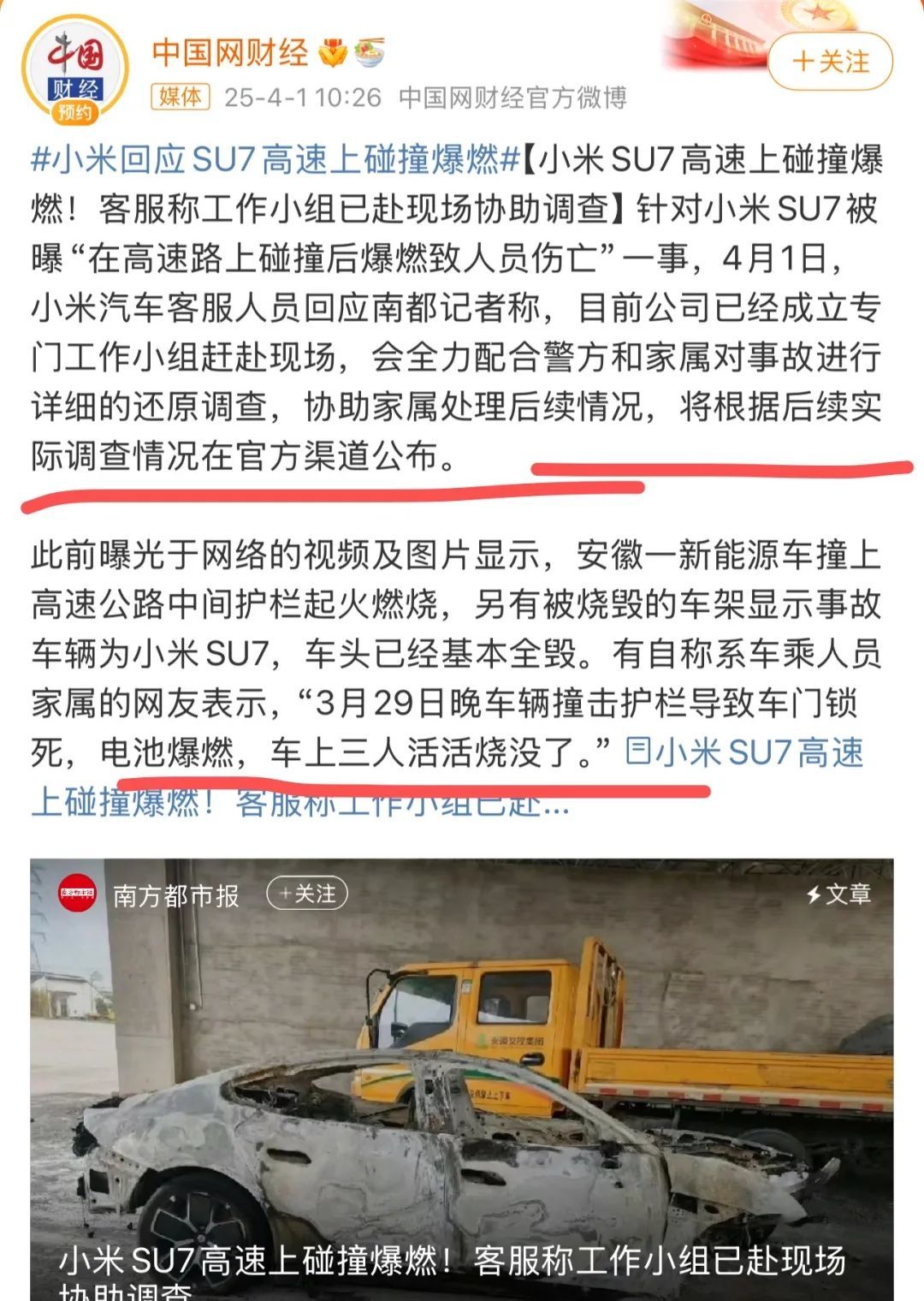Follow 南方都市报 on the article card
This screenshot has height=1301, width=924.
tap(306, 894)
